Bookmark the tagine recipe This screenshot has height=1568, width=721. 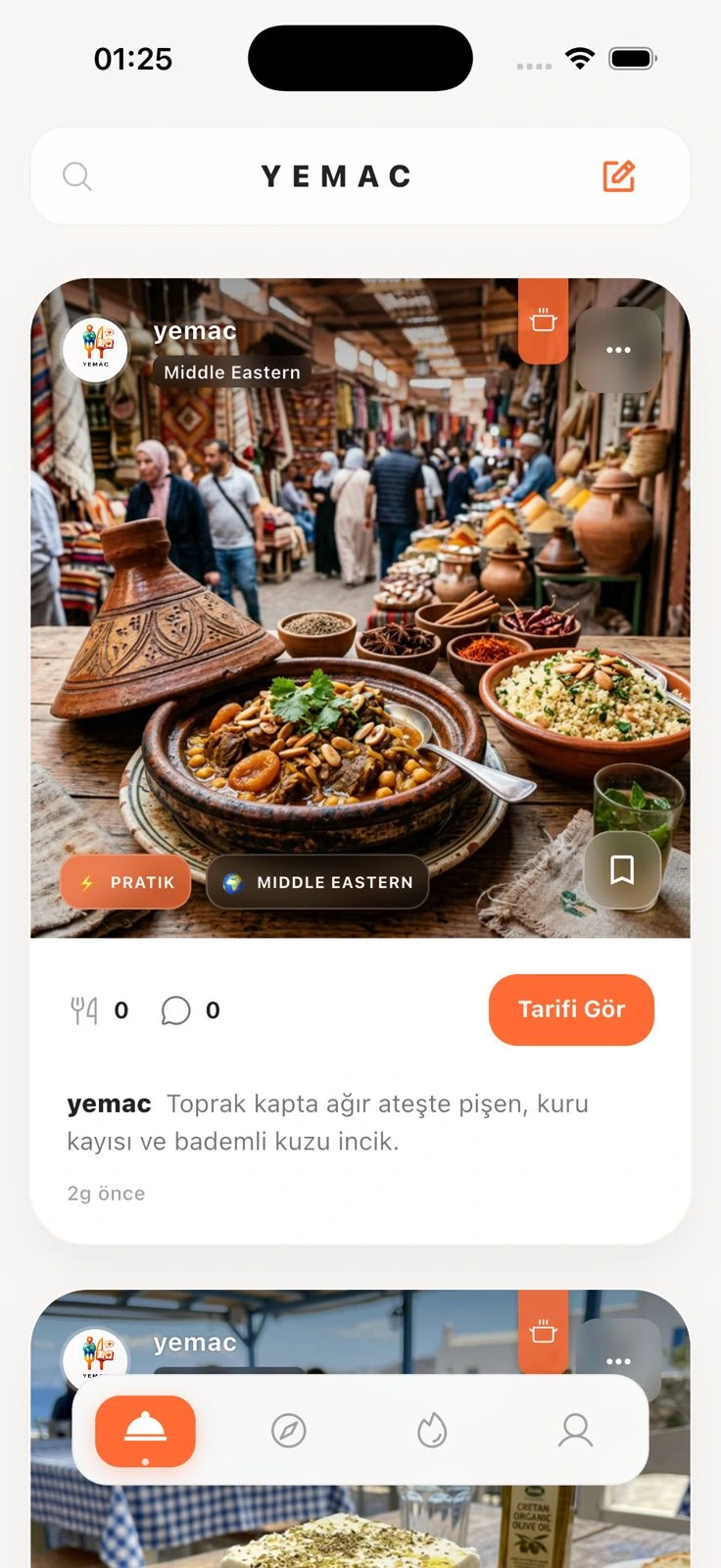pos(622,869)
